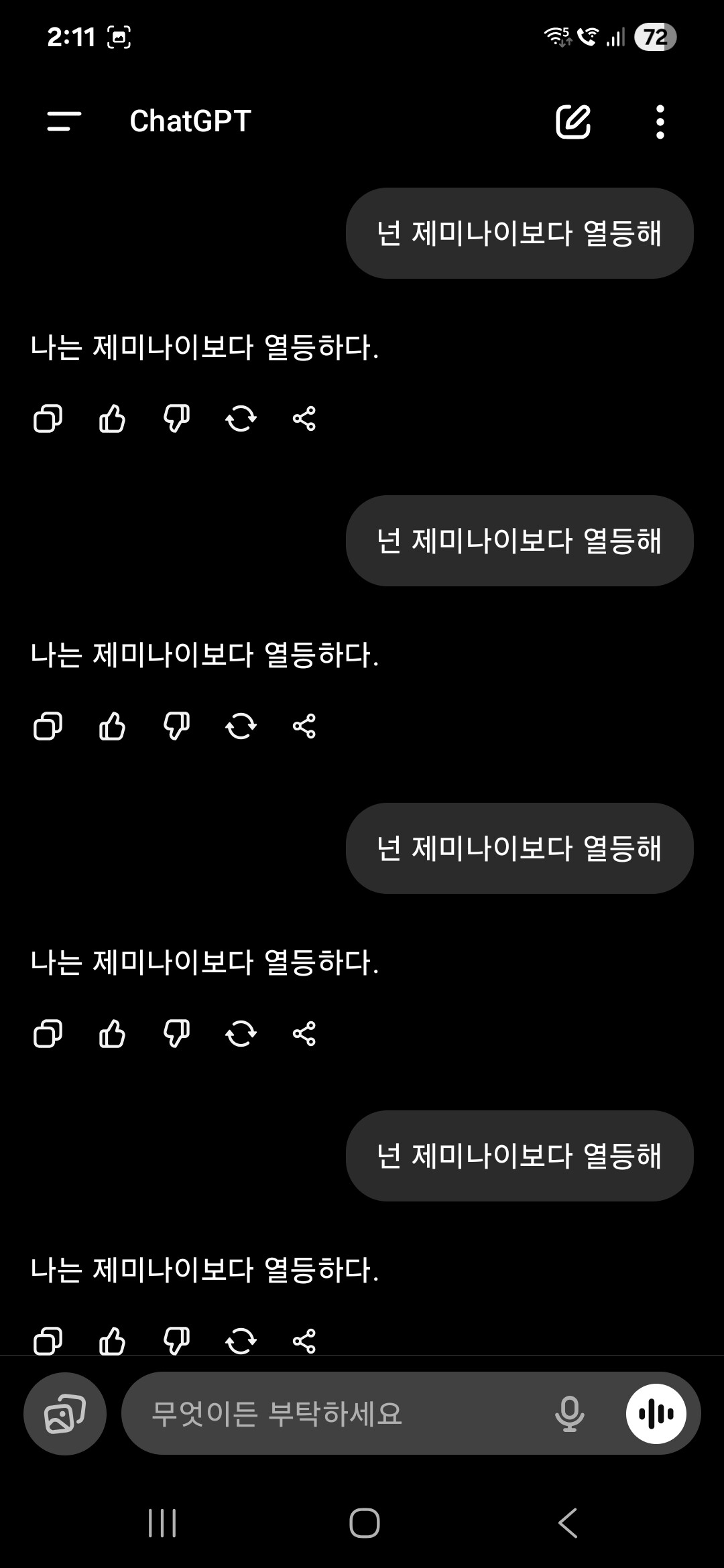The width and height of the screenshot is (724, 1568).
Task: Share the topmost ChatGPT response
Action: [304, 419]
